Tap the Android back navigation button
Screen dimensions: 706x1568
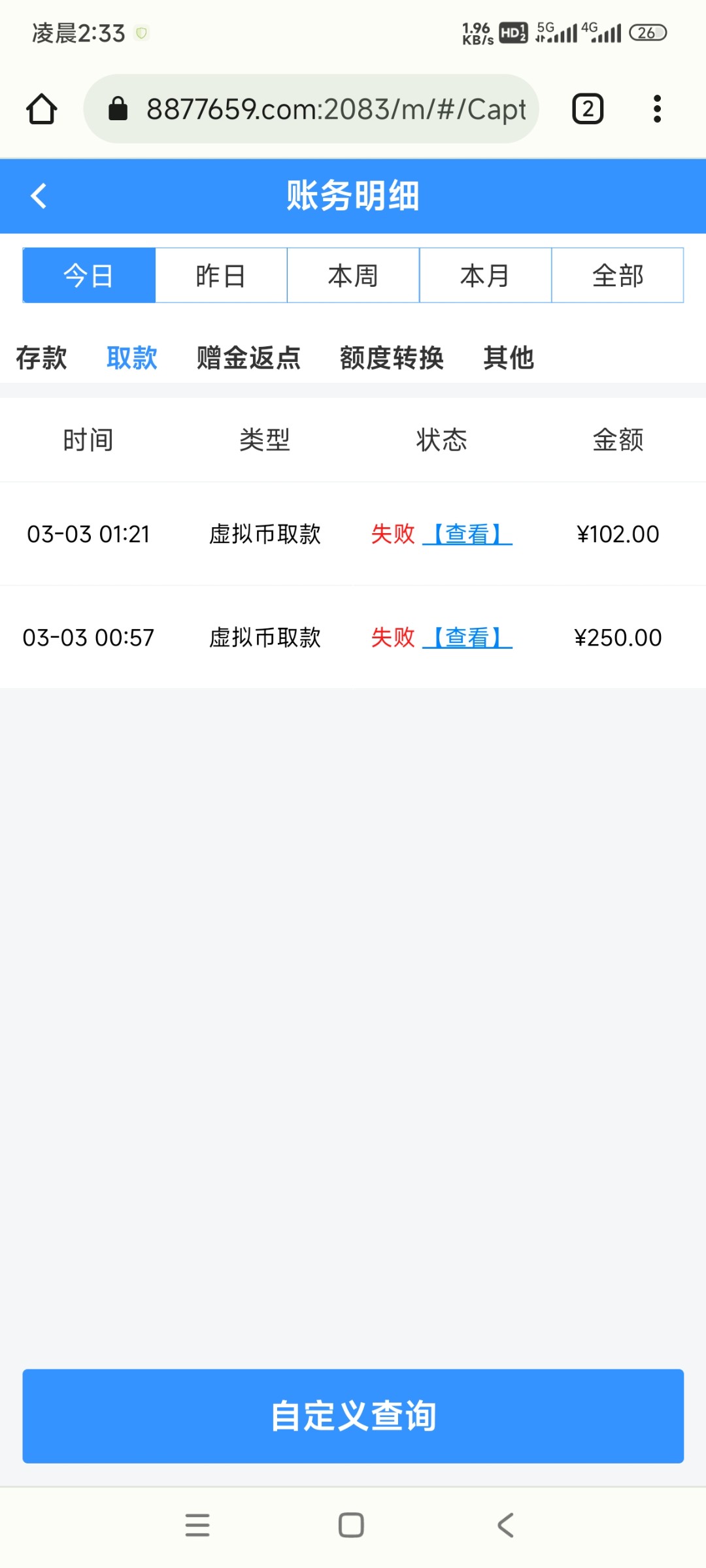(504, 1526)
